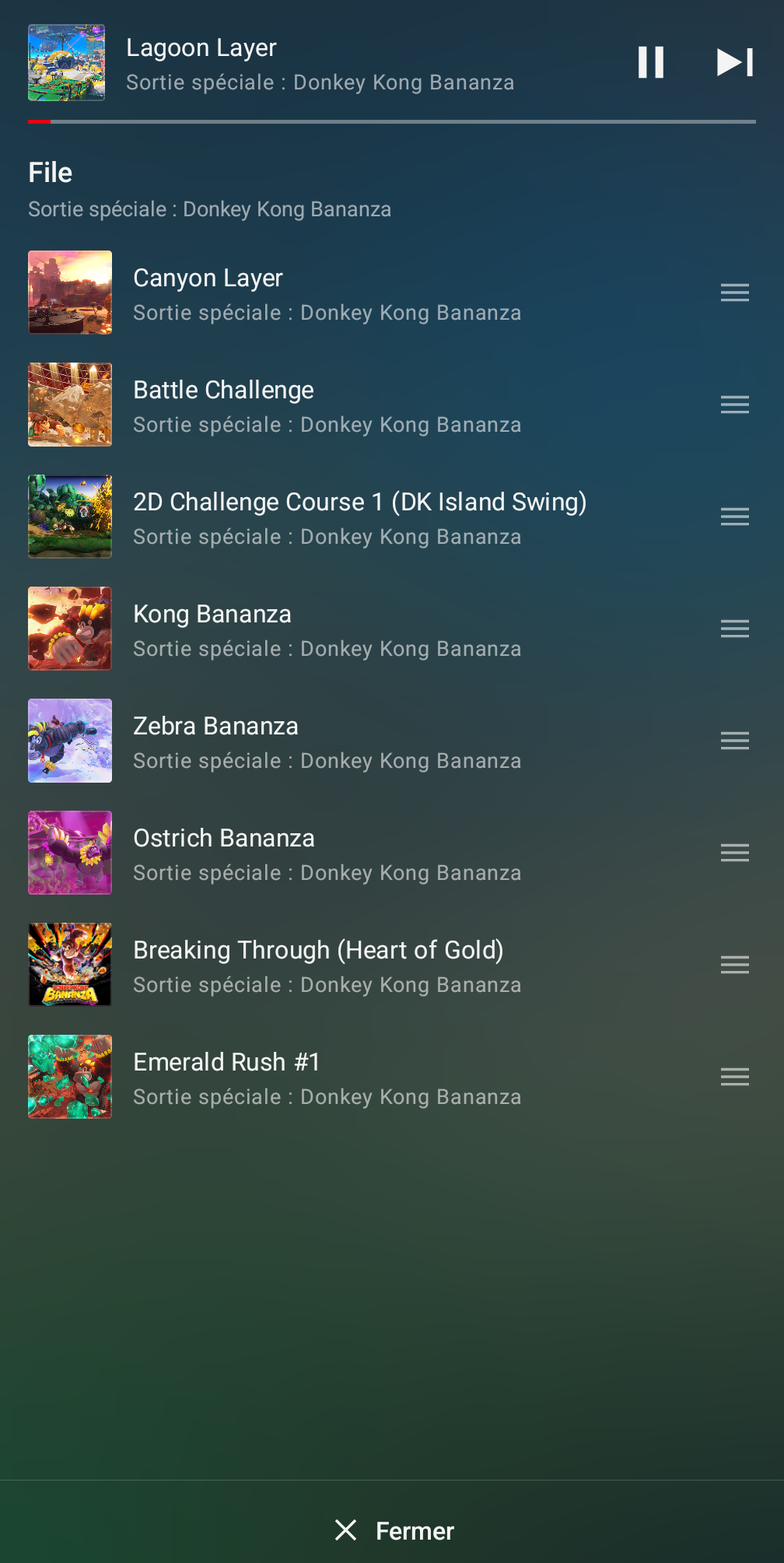The height and width of the screenshot is (1563, 784).
Task: Tap the reorder handle beside Emerald Rush #1
Action: [x=734, y=1077]
